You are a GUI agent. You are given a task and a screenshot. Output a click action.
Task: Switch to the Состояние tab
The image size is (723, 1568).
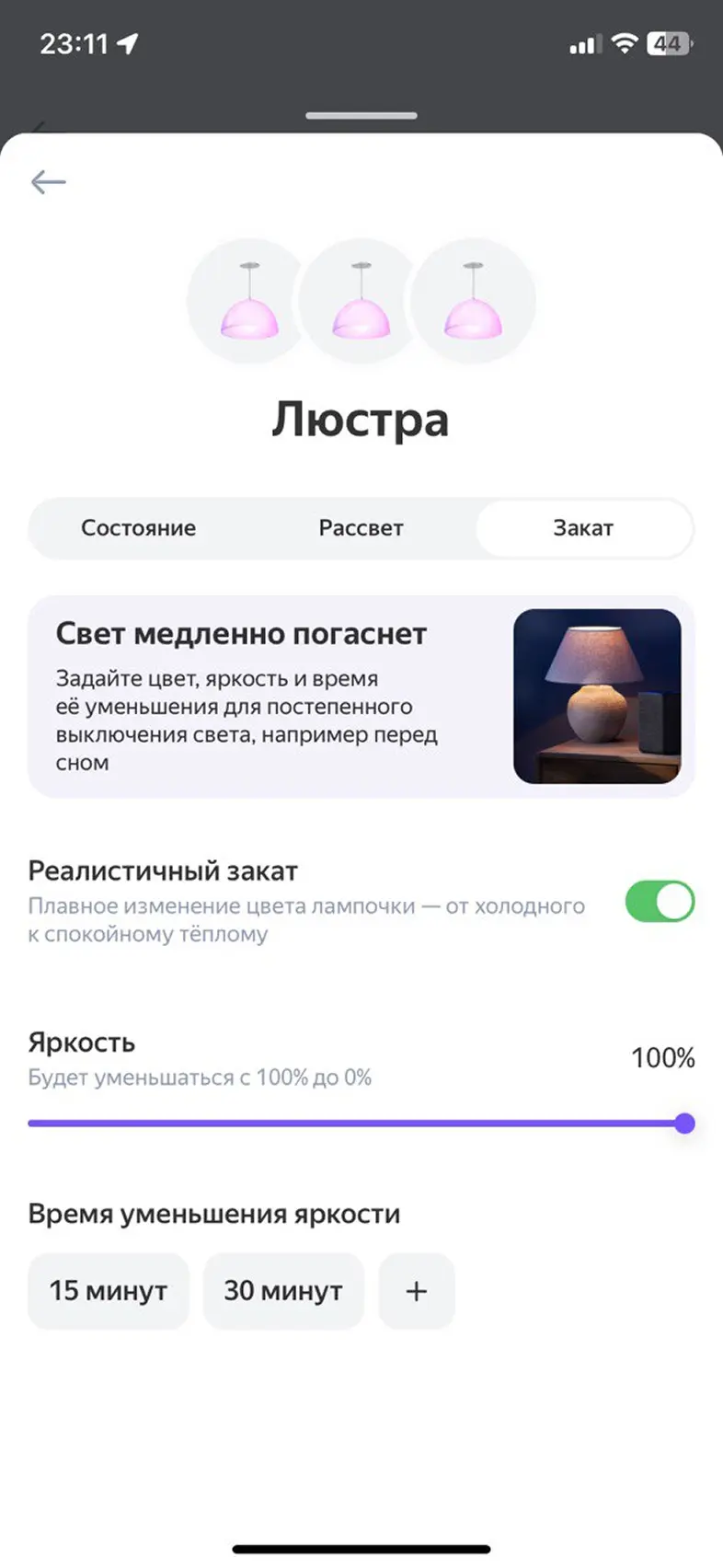click(138, 528)
